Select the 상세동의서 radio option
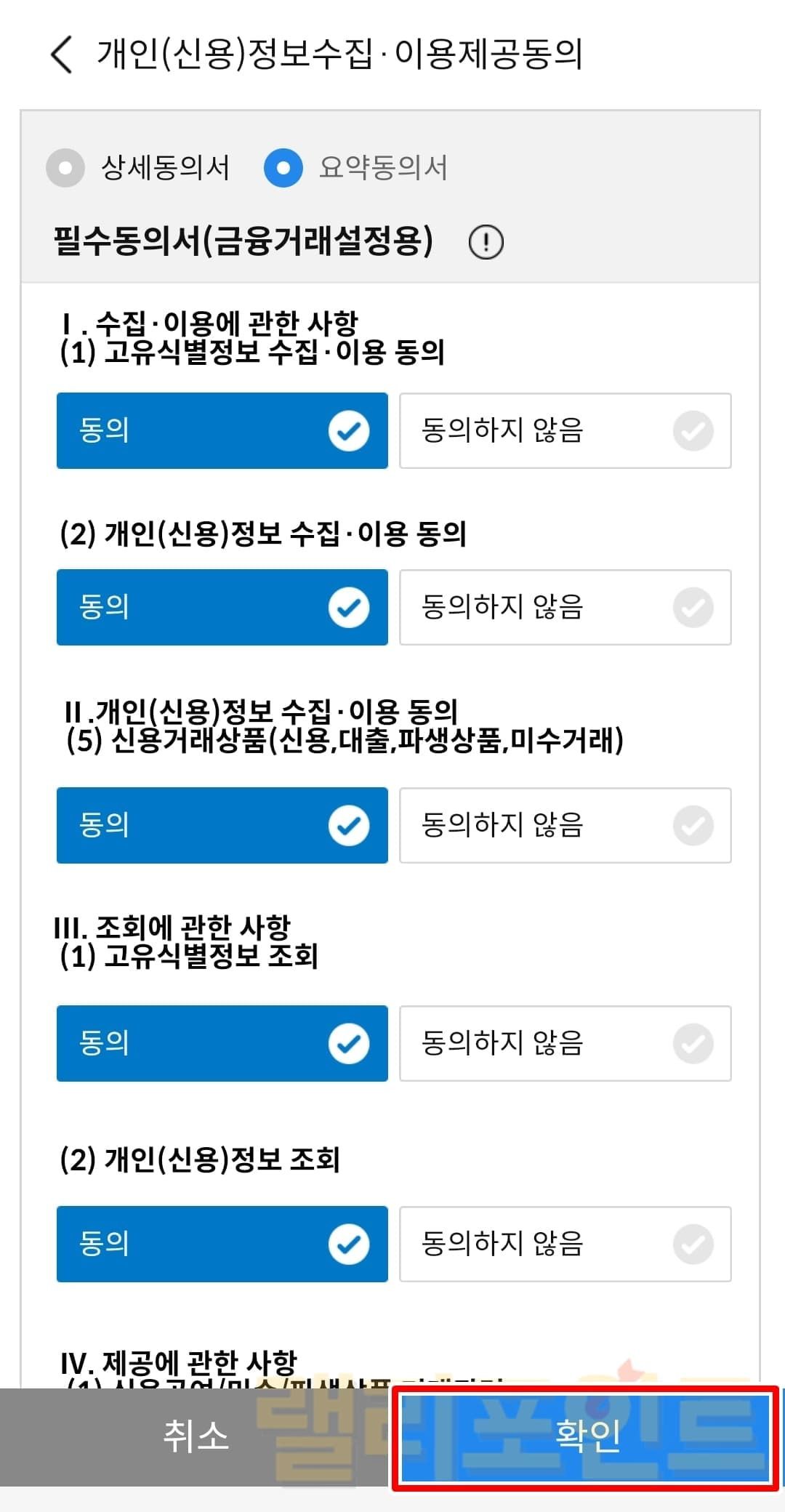This screenshot has height=1512, width=785. tap(65, 168)
